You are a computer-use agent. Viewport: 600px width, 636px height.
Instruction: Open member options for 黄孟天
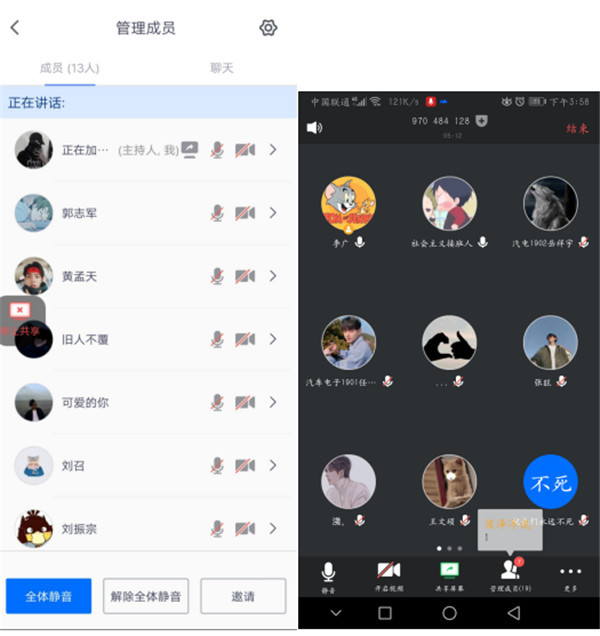(x=272, y=276)
